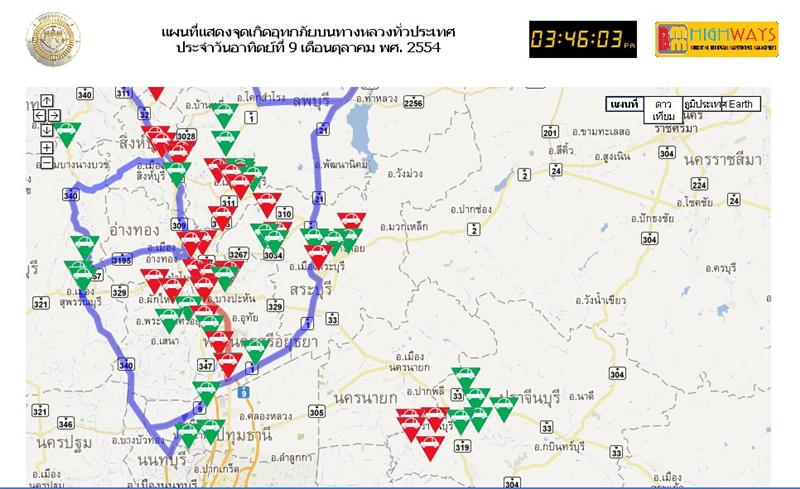The width and height of the screenshot is (800, 489).
Task: Switch to ภูมิประเทศ terrain view
Action: [x=703, y=104]
